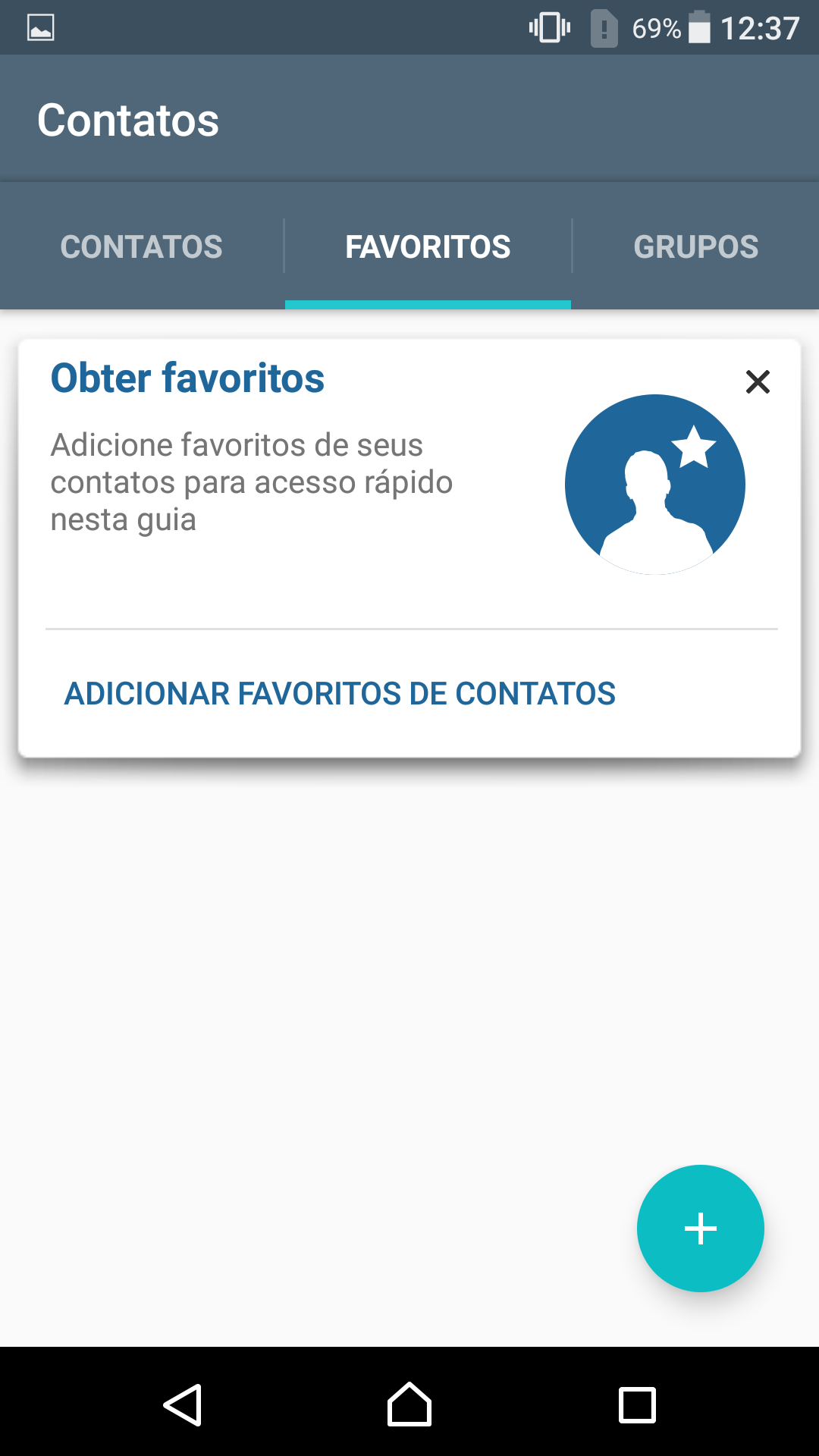
Task: Go back using system back button
Action: pos(183,1405)
